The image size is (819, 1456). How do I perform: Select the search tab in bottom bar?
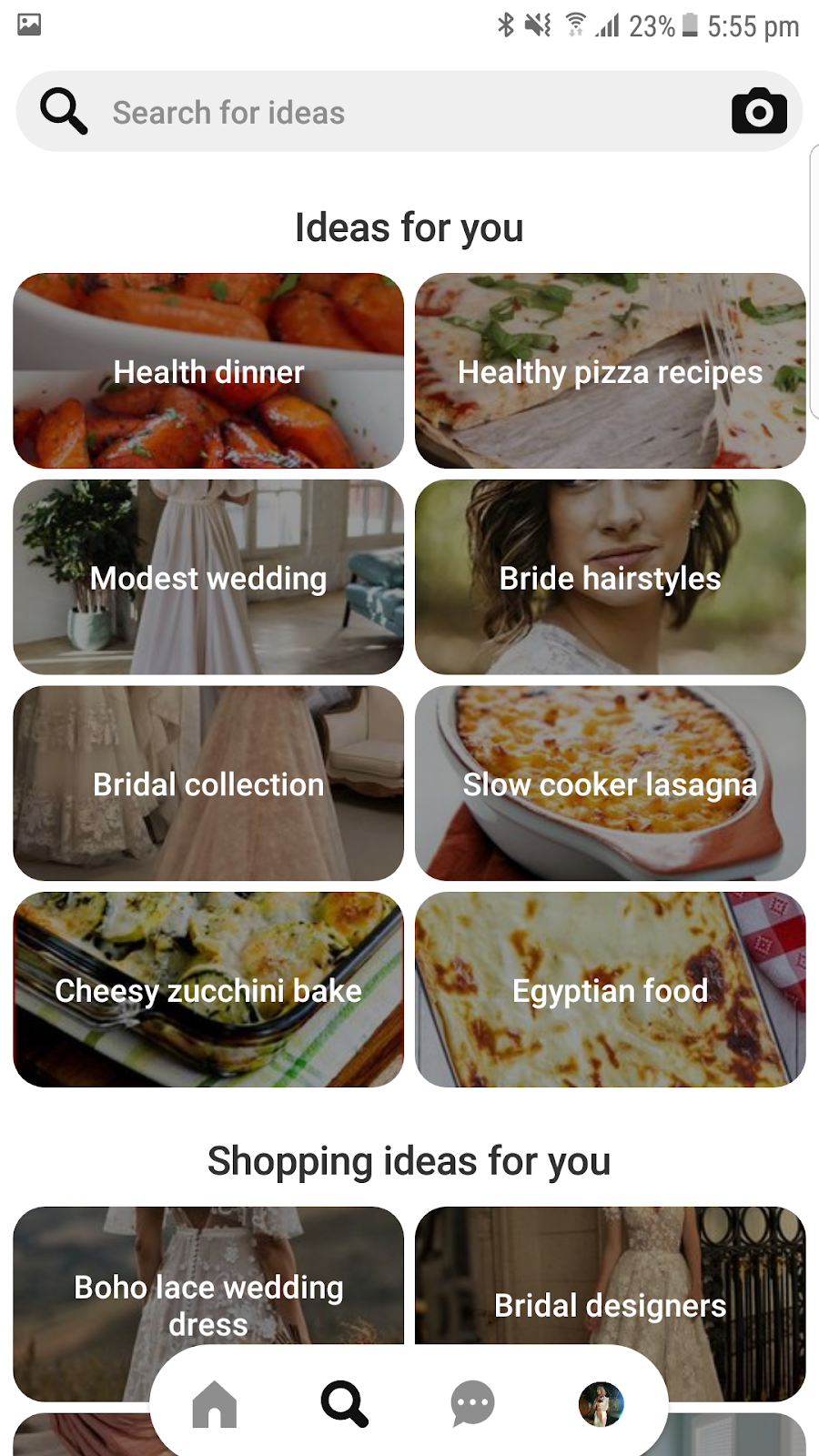pyautogui.click(x=344, y=1404)
